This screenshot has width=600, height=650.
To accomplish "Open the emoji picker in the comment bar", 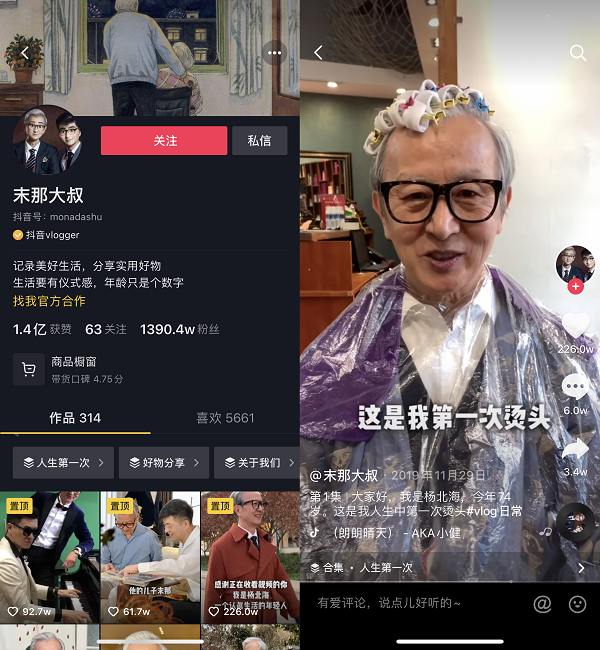I will (577, 604).
